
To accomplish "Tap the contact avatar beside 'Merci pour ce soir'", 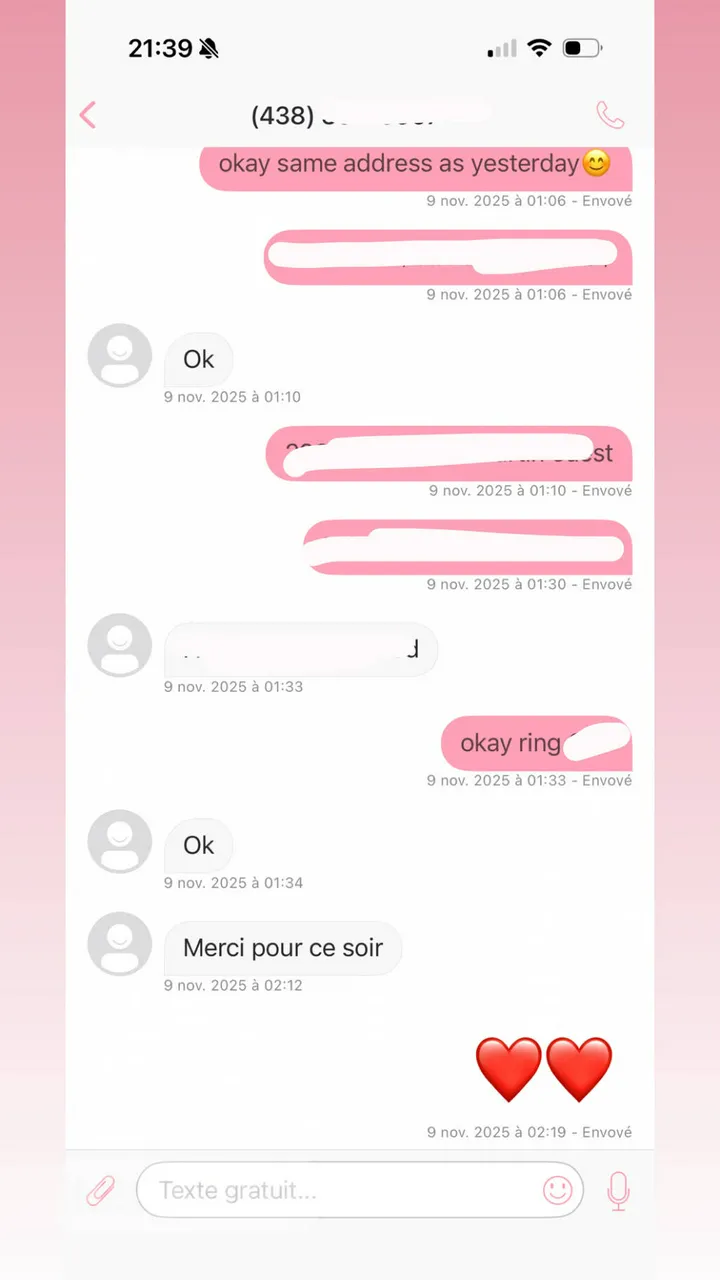I will pyautogui.click(x=120, y=943).
